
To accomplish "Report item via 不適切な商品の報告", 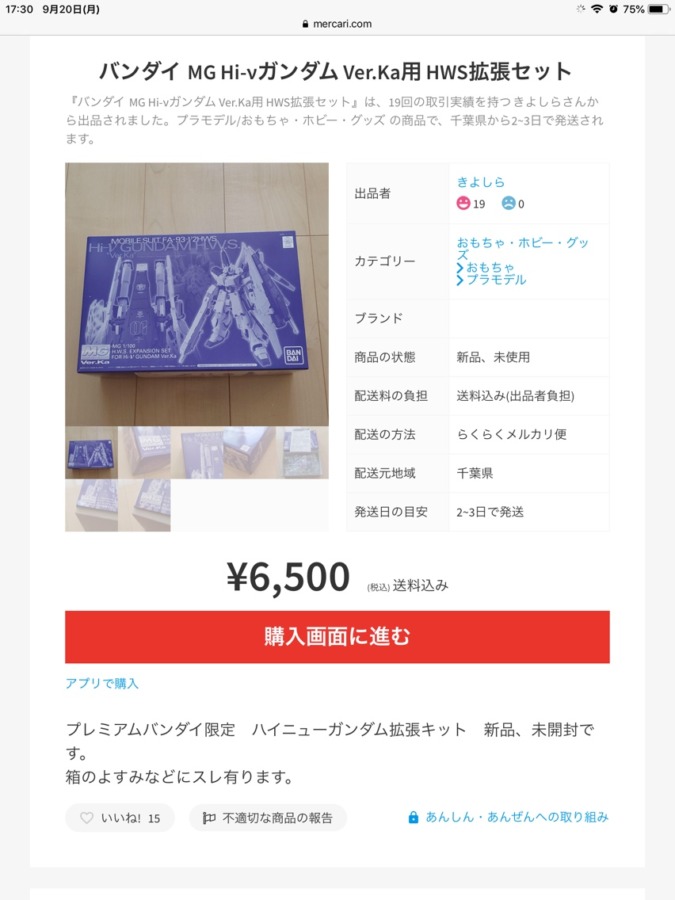I will (x=268, y=818).
